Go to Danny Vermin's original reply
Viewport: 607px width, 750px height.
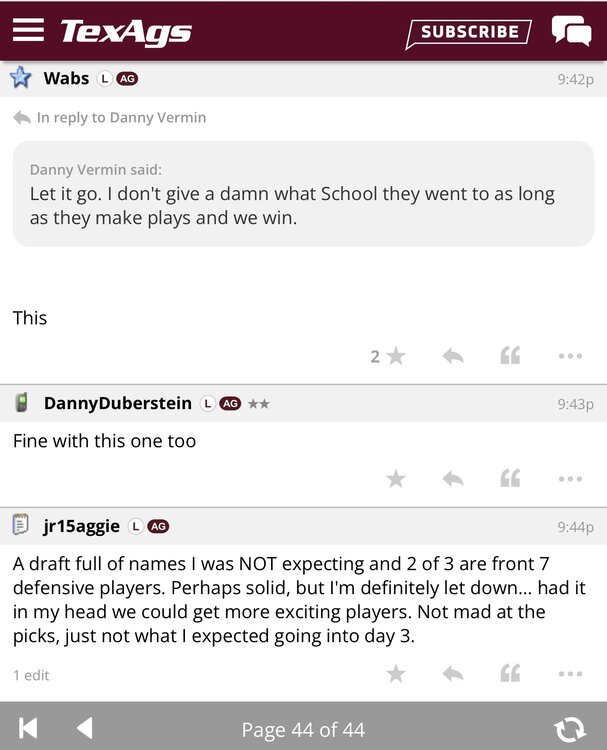click(120, 118)
